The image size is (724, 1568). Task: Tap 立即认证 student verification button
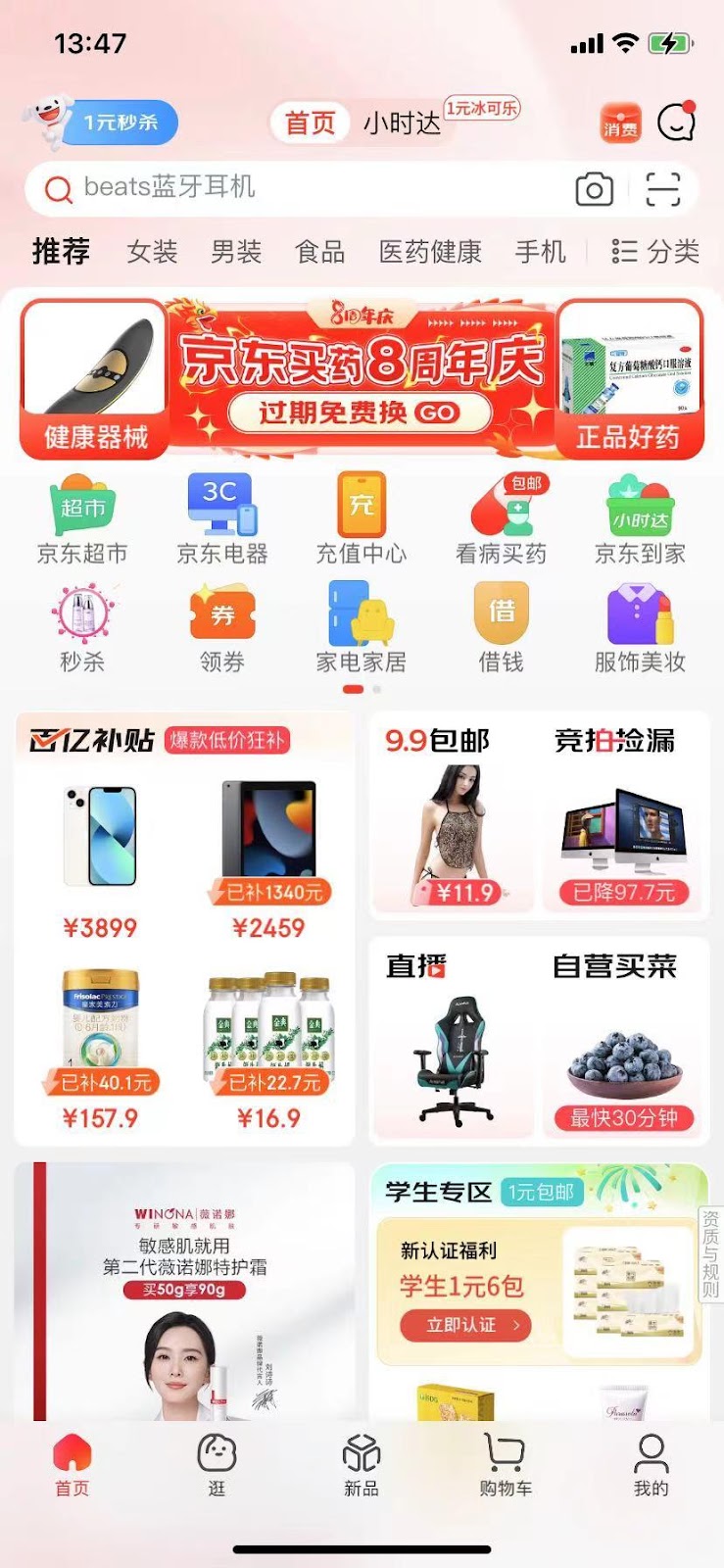pos(464,1325)
